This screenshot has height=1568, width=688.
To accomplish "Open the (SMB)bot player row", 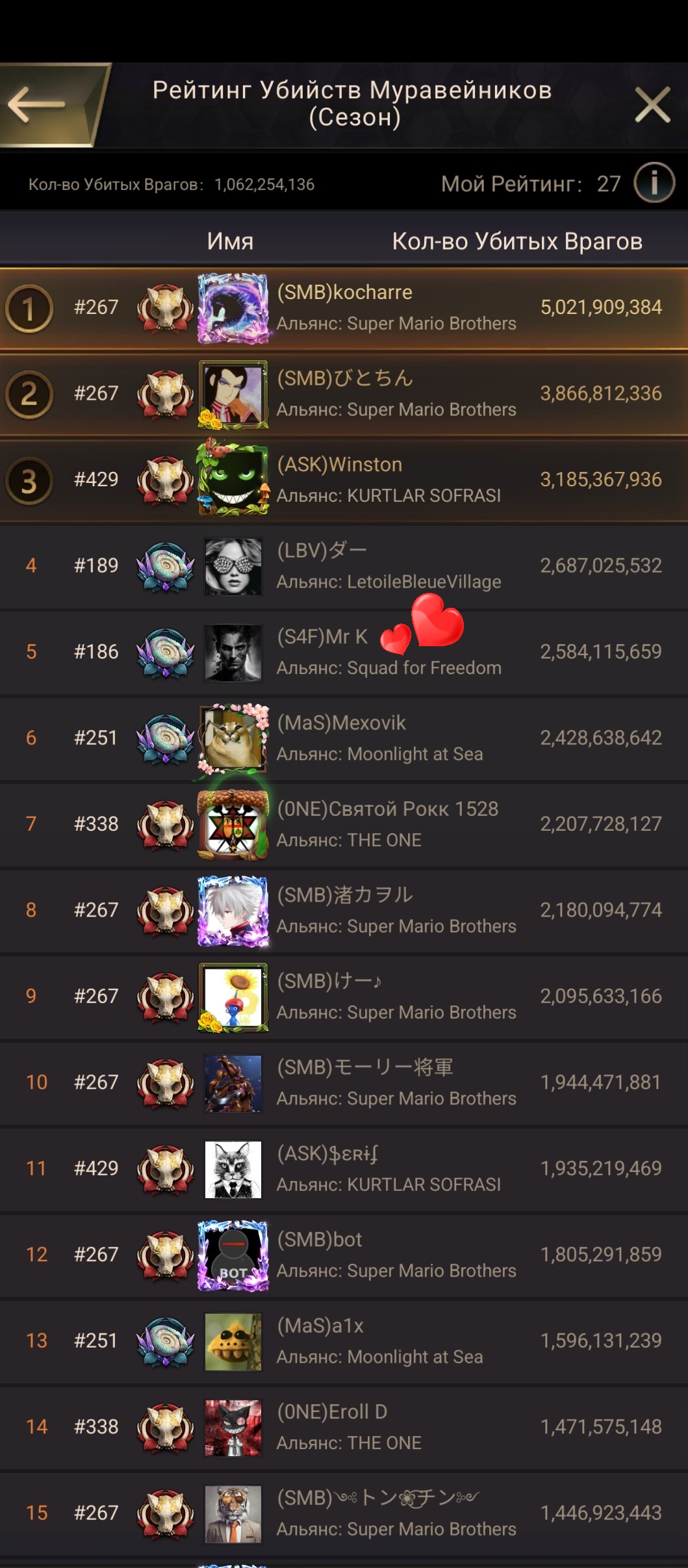I will pyautogui.click(x=344, y=1255).
